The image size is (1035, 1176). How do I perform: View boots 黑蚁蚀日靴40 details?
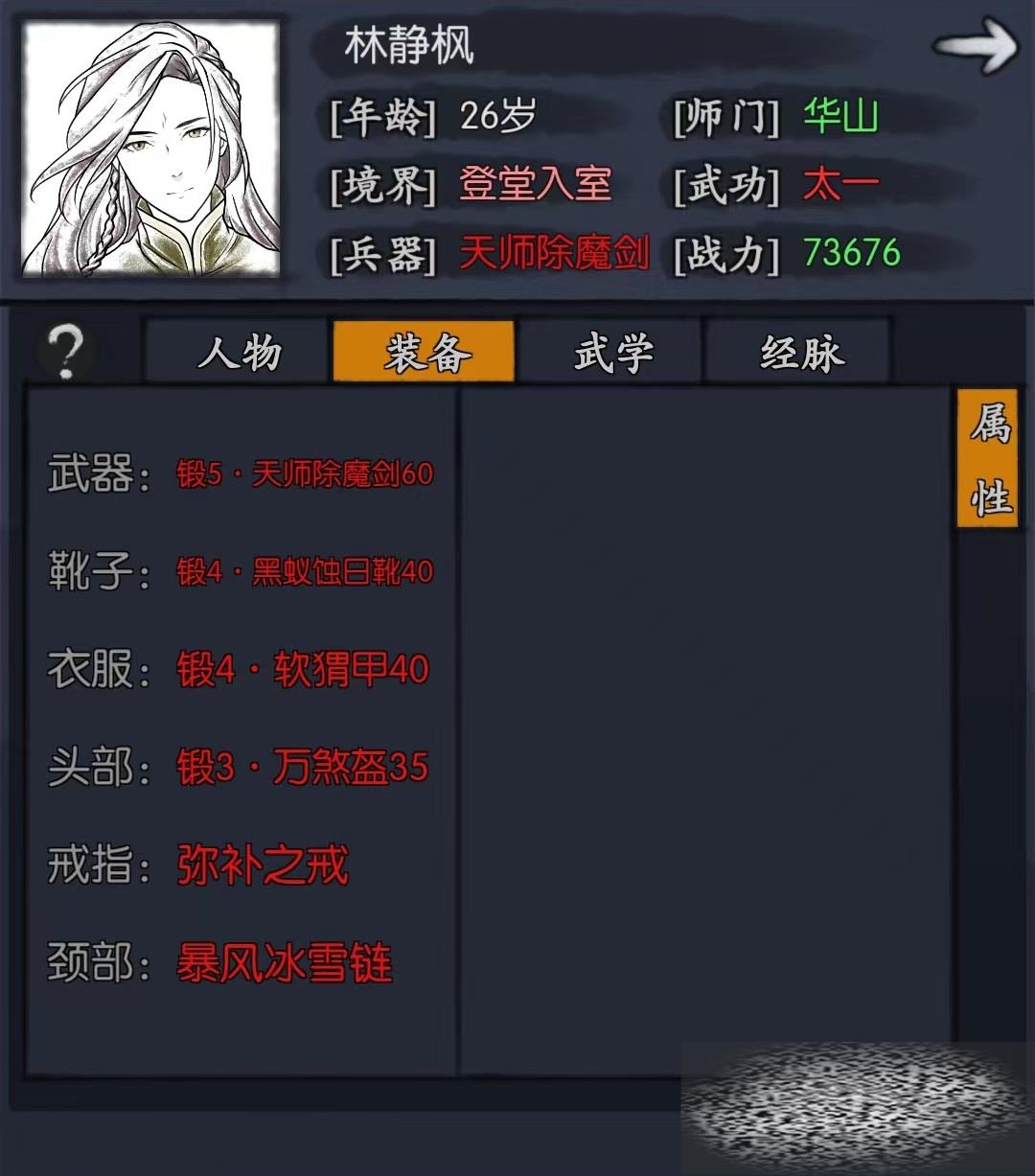coord(304,572)
